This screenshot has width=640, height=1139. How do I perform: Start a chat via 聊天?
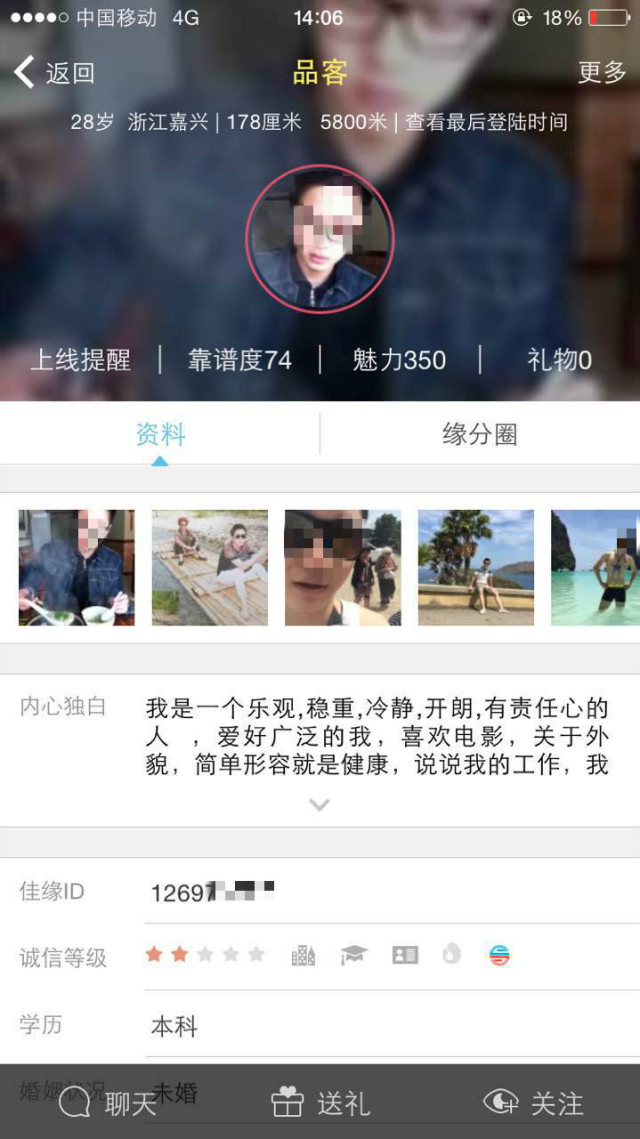click(x=107, y=1103)
